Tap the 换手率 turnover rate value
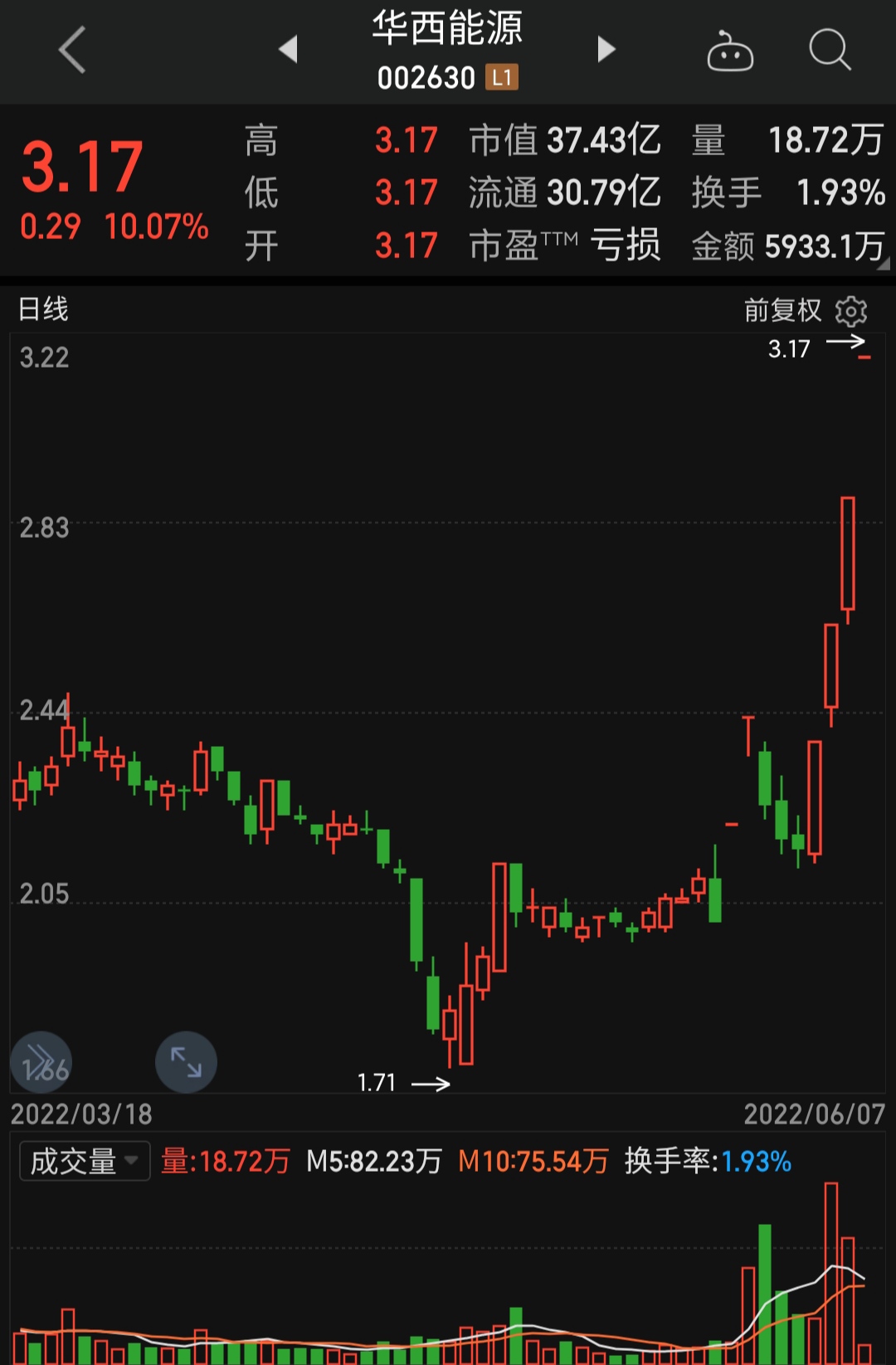Image resolution: width=896 pixels, height=1365 pixels. coord(757,1162)
